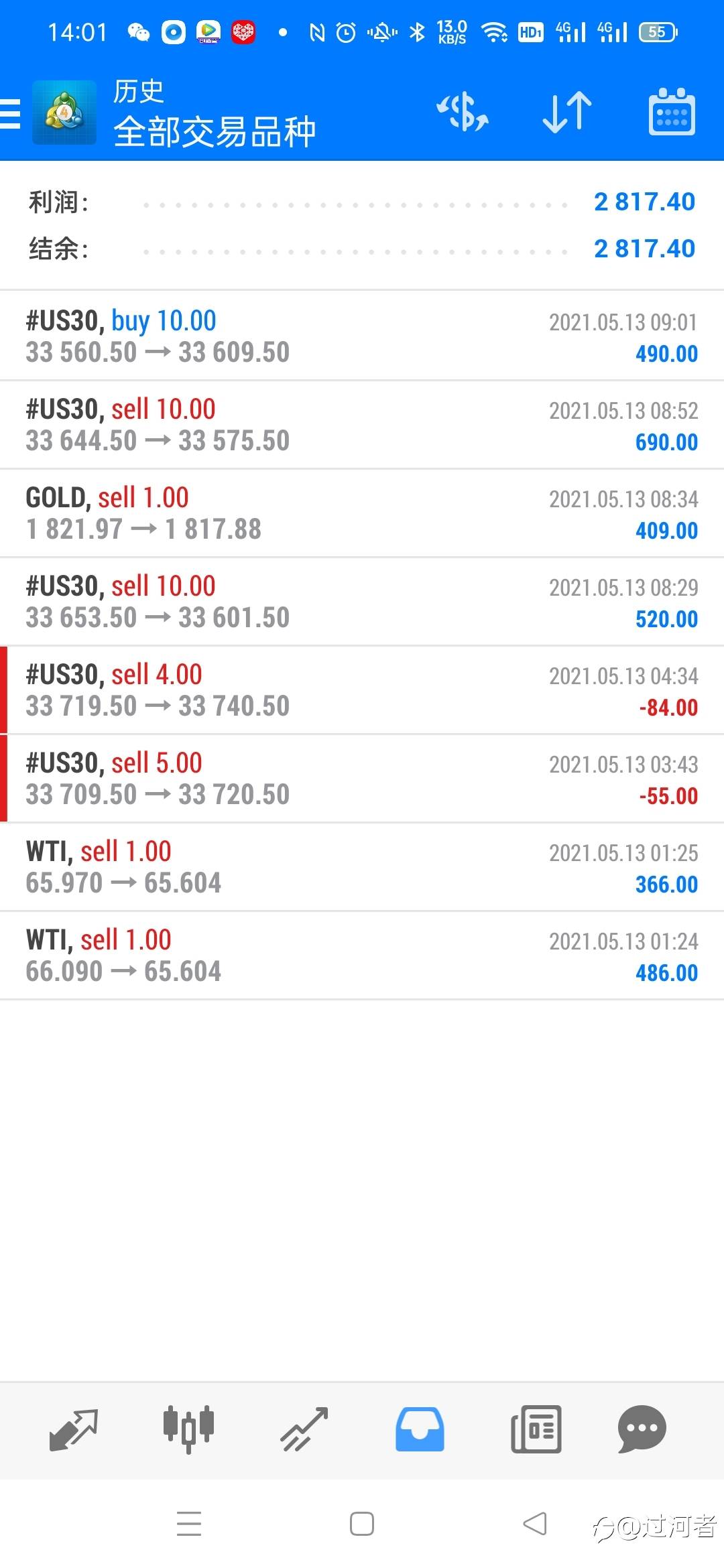This screenshot has width=724, height=1568.
Task: Open the #US30 sell trade with 690.00 profit
Action: (x=362, y=425)
